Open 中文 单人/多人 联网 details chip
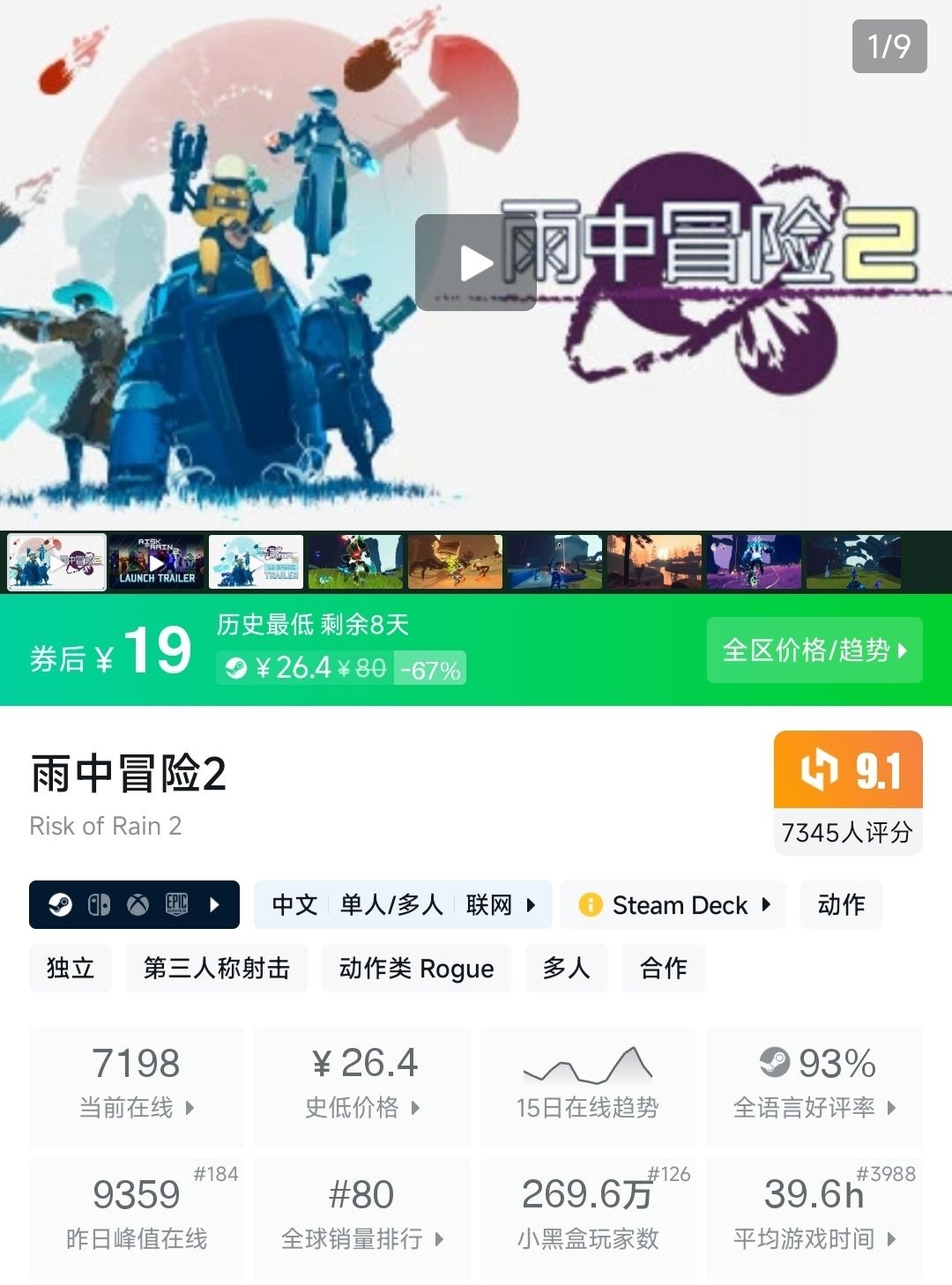952x1285 pixels. coord(402,904)
